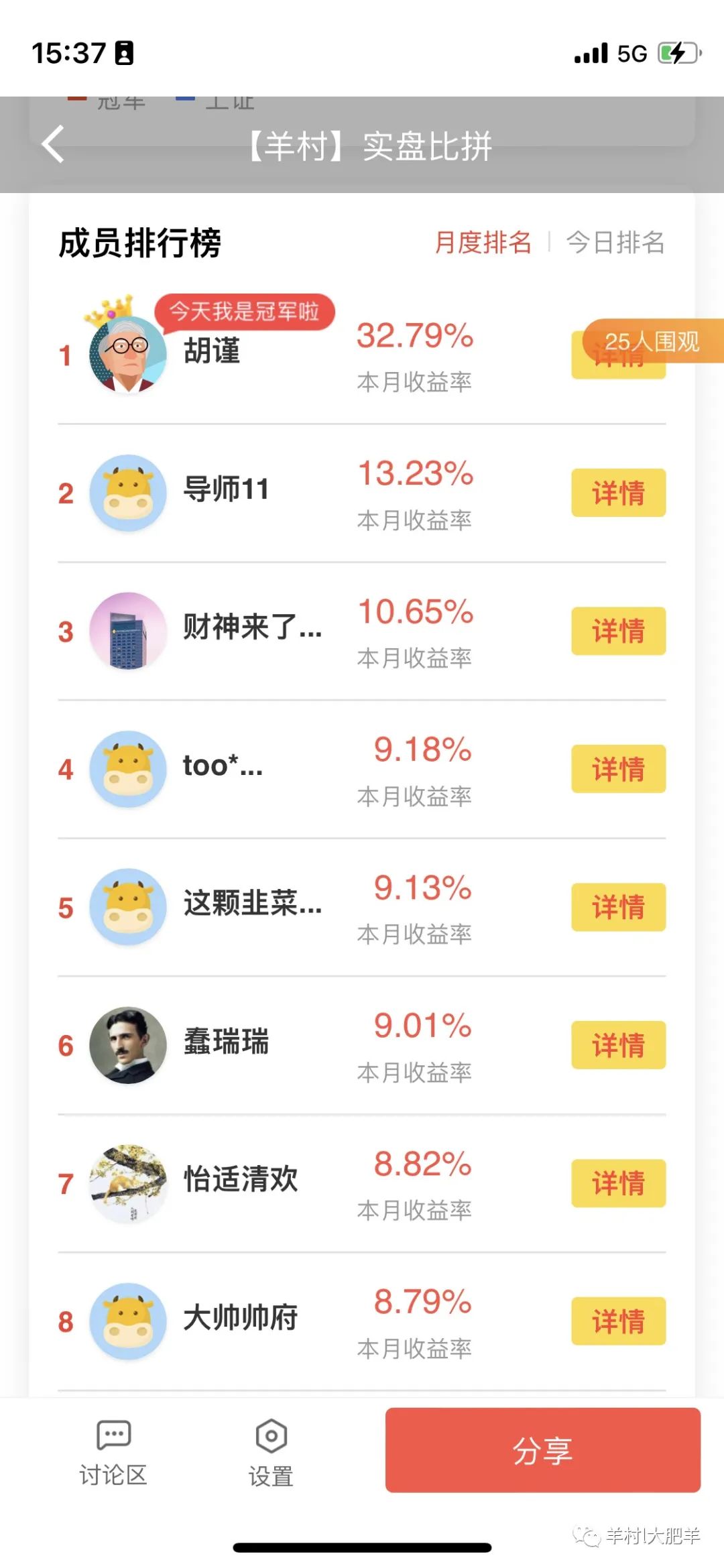Open 详情 for 大帅帅府
The width and height of the screenshot is (724, 1568).
pos(618,1321)
